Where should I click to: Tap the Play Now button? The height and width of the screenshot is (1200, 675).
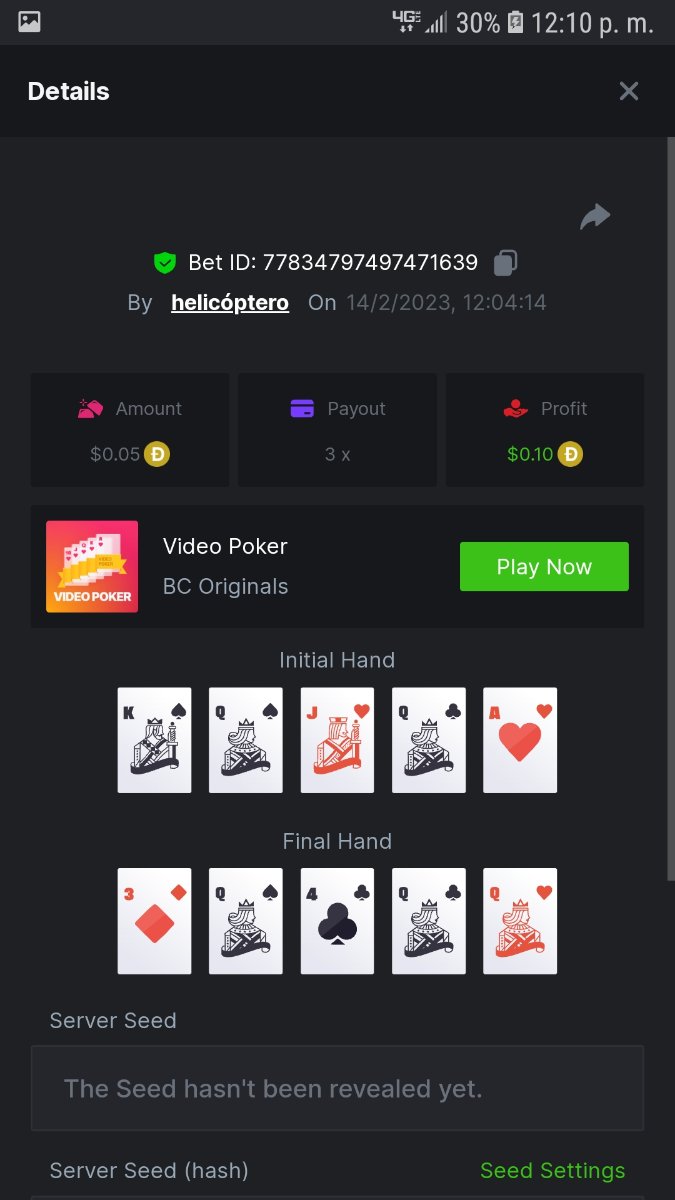(x=544, y=567)
